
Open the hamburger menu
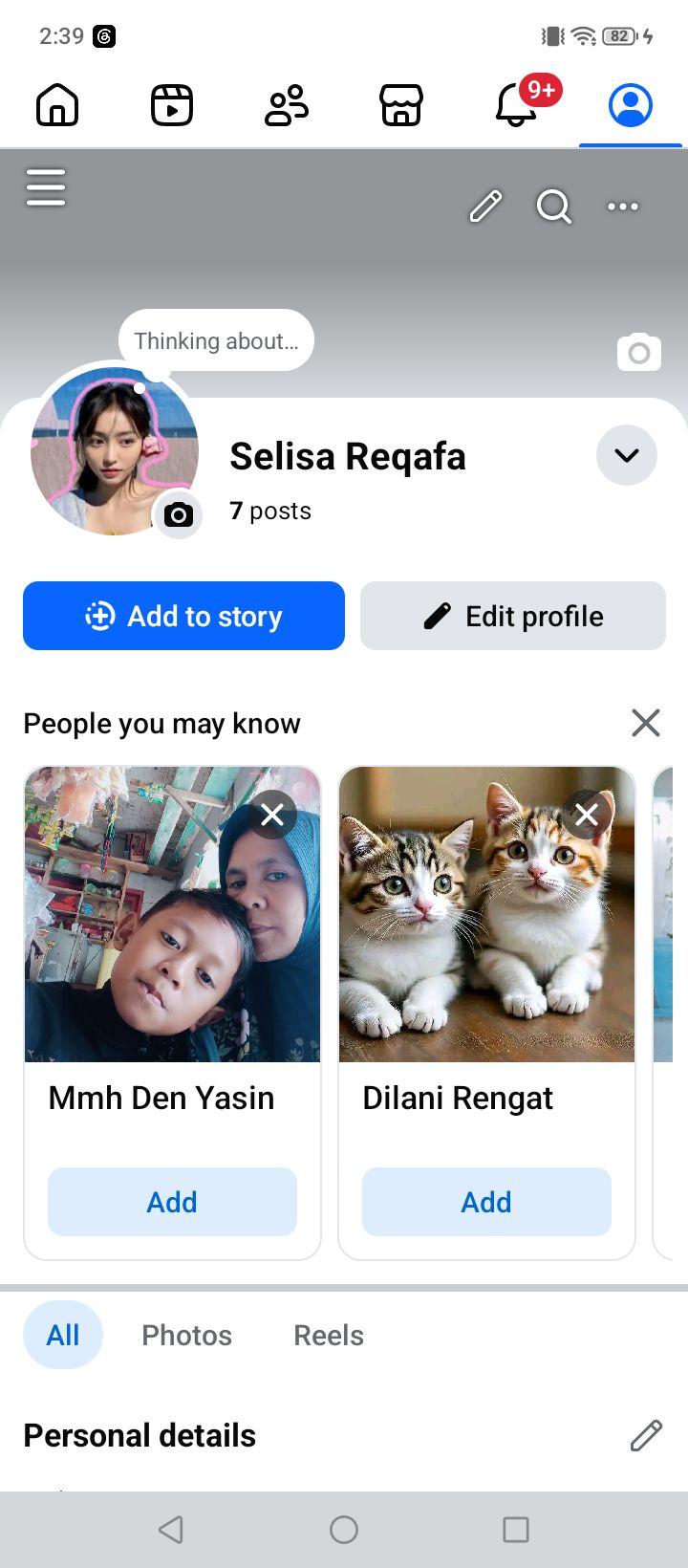(46, 187)
